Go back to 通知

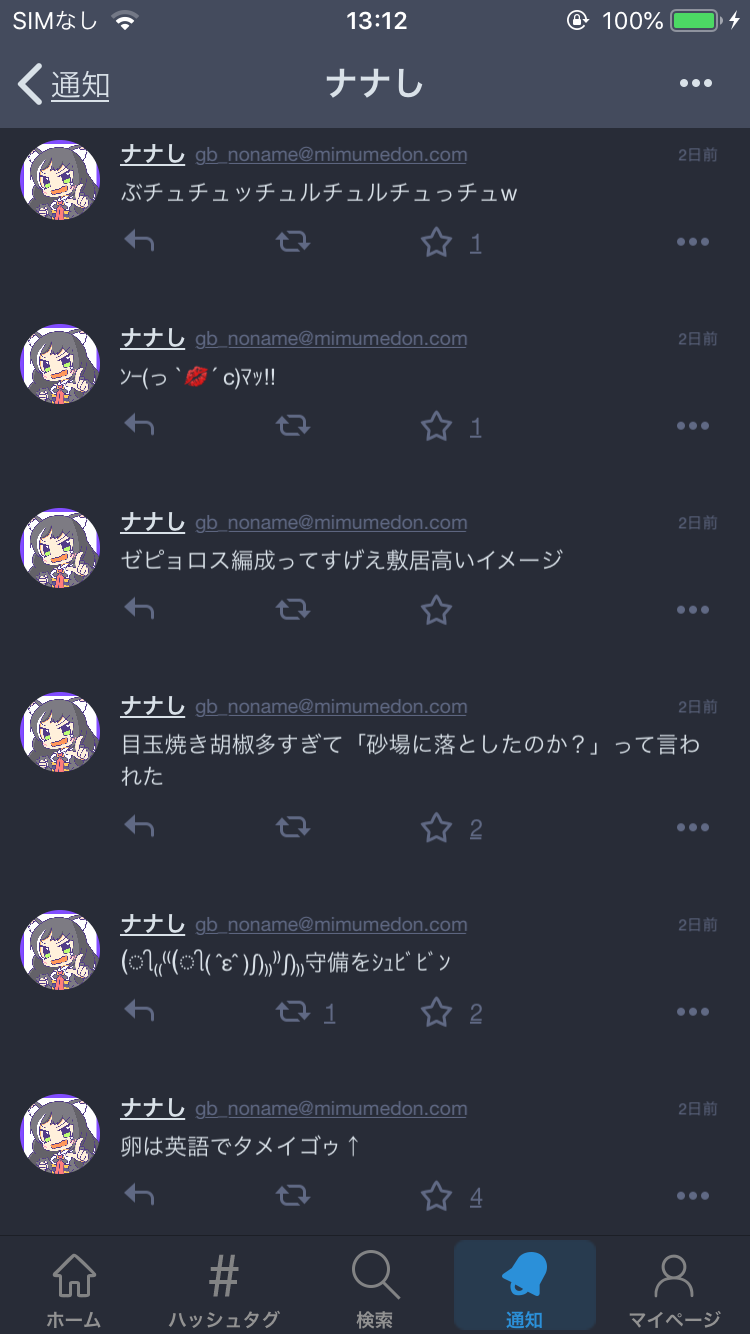(x=64, y=85)
